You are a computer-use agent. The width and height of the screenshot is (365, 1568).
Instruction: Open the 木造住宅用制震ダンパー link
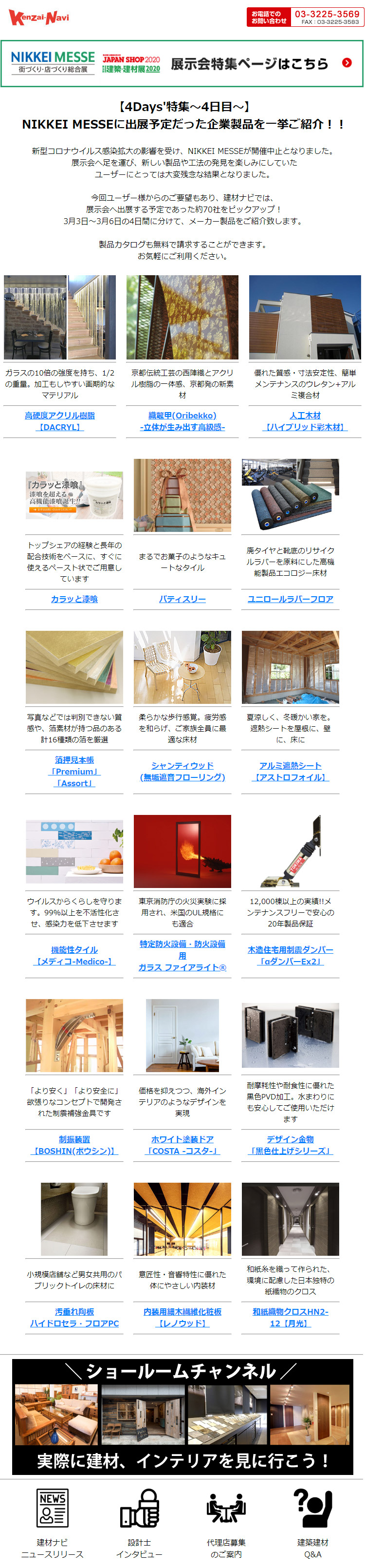290,955
